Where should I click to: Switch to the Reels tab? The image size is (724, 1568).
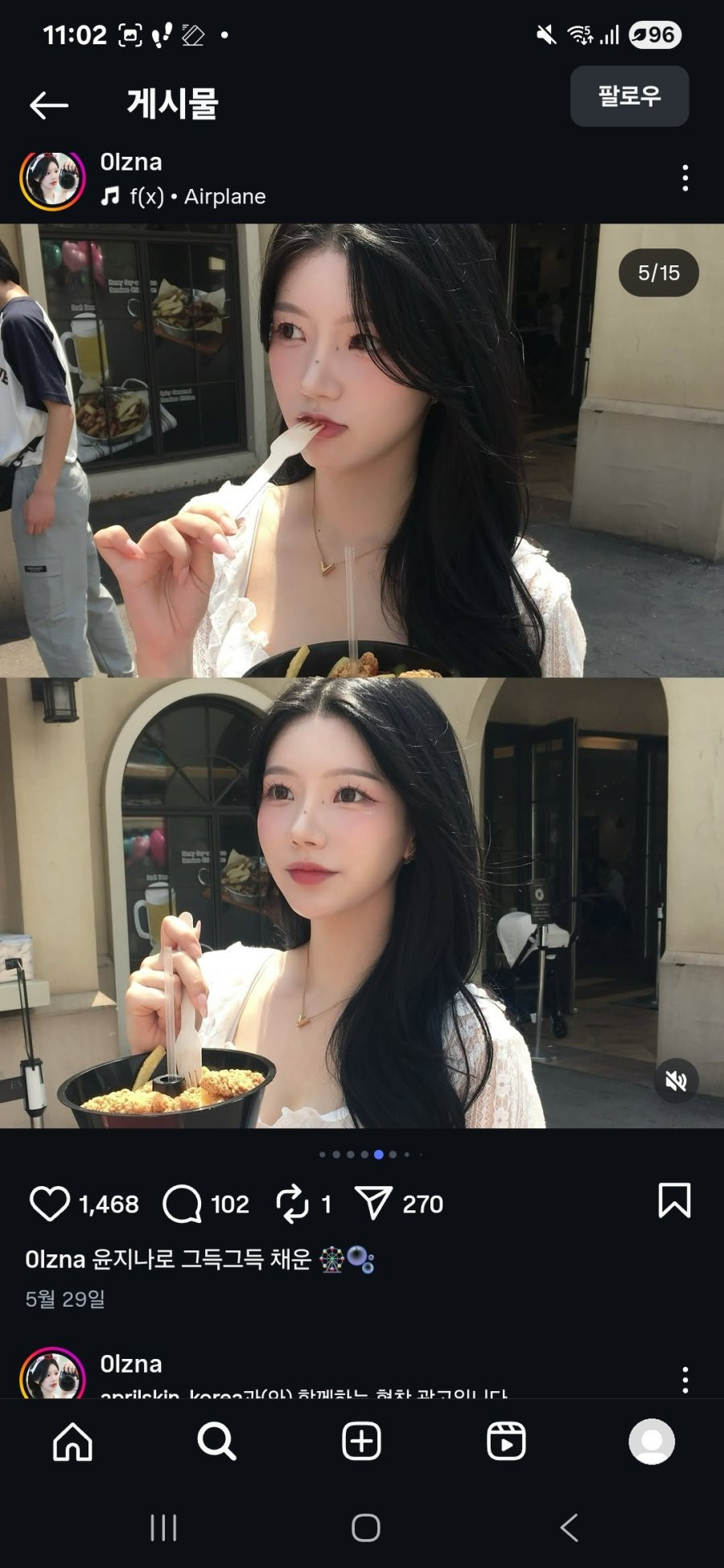click(506, 1442)
